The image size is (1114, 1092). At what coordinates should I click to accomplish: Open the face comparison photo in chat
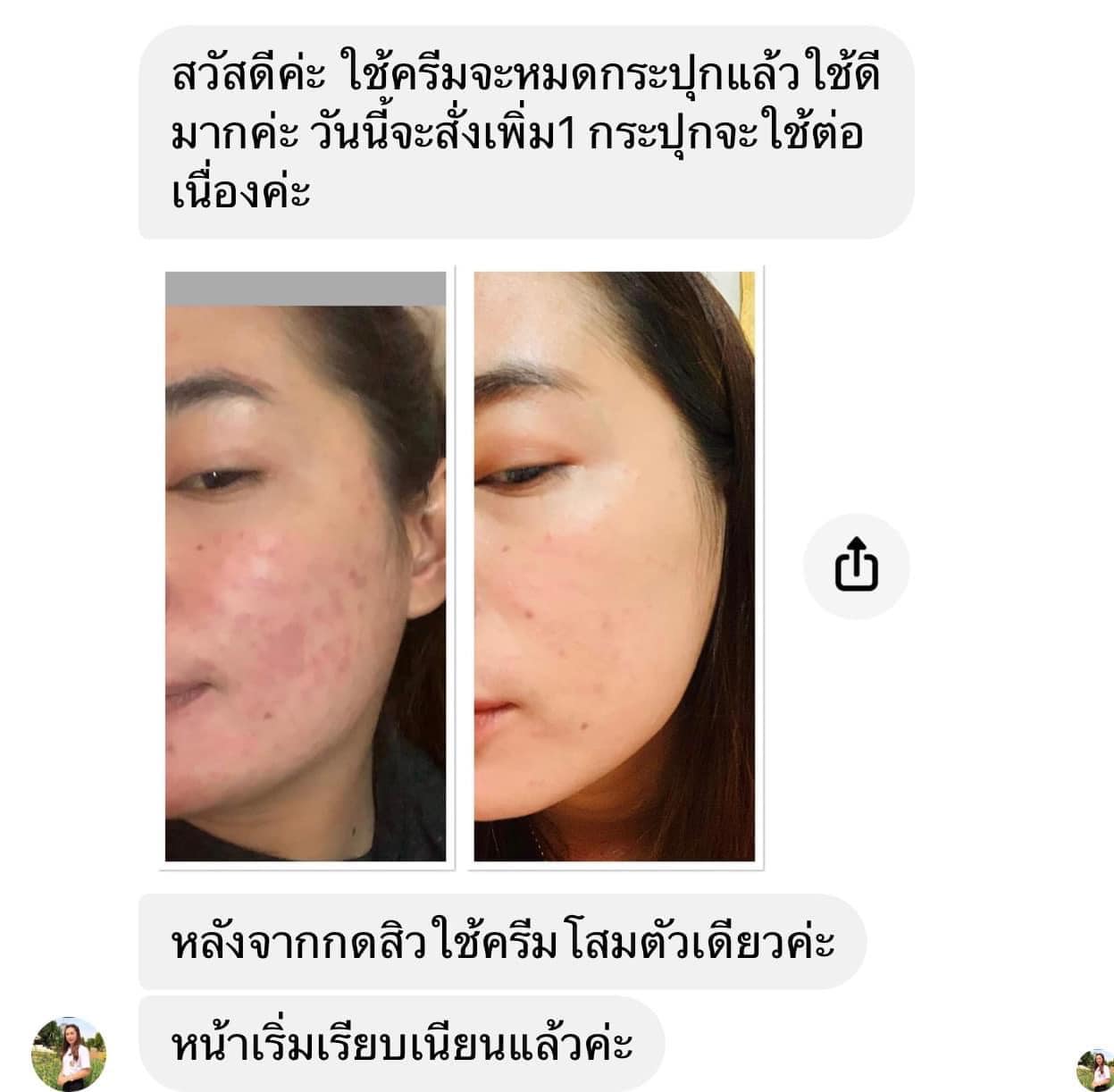[x=460, y=566]
